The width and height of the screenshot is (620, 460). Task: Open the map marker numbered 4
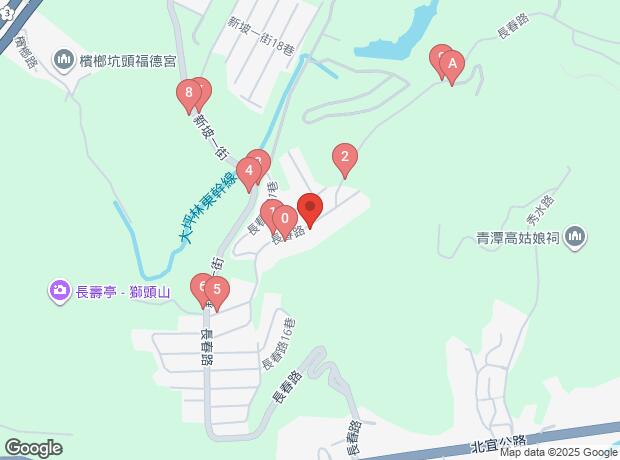pyautogui.click(x=248, y=170)
